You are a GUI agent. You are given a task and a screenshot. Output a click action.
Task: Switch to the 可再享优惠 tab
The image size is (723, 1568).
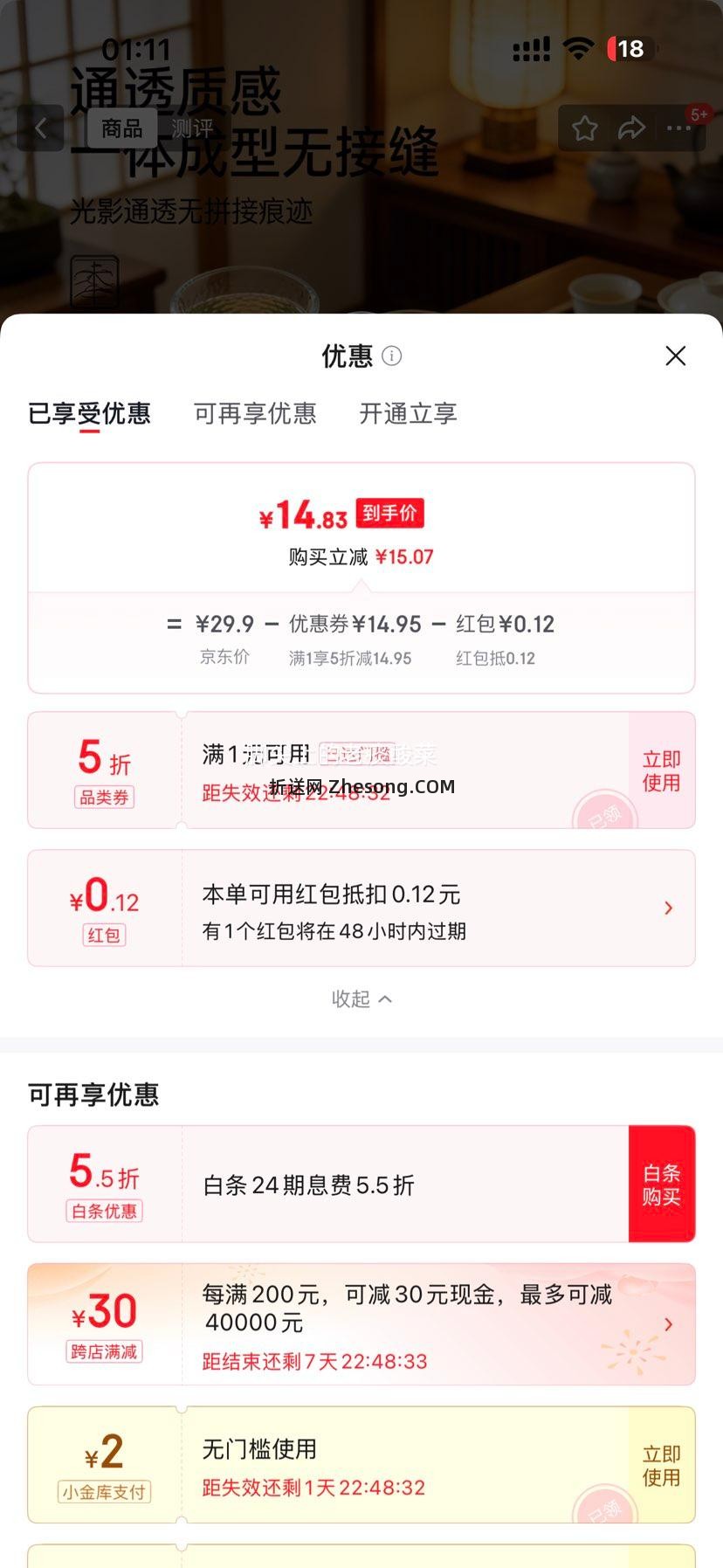coord(255,413)
